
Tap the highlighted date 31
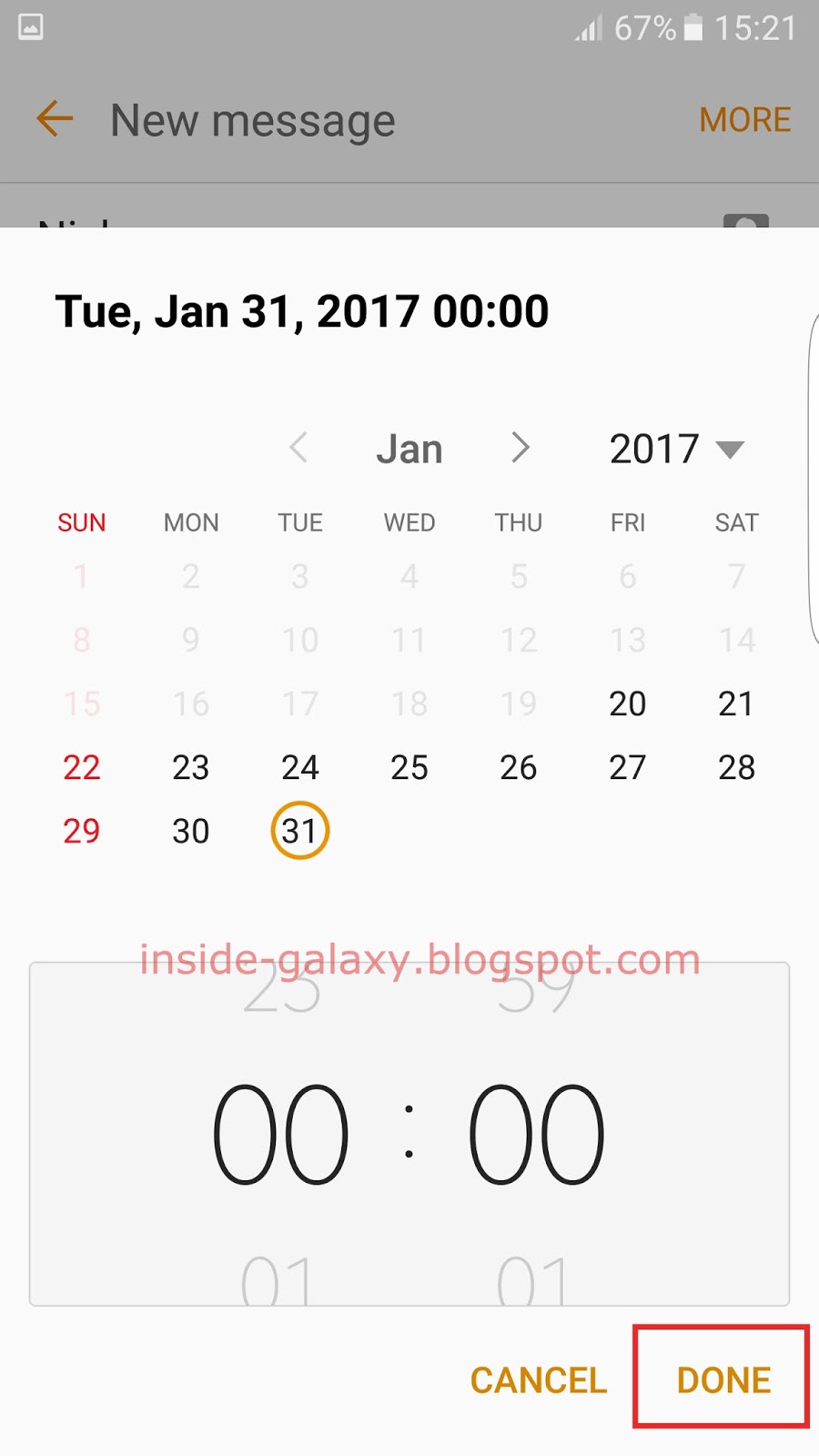[300, 831]
